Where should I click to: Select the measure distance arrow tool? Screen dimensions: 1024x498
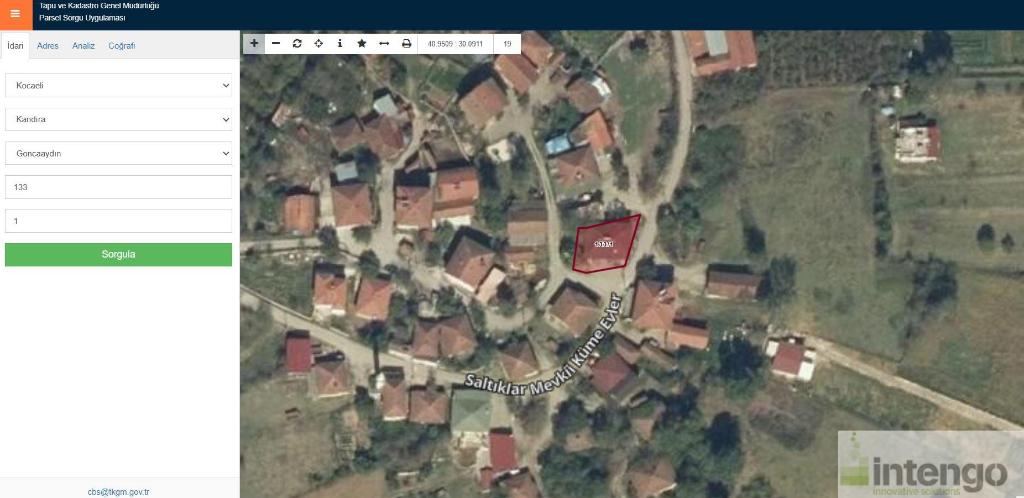384,44
